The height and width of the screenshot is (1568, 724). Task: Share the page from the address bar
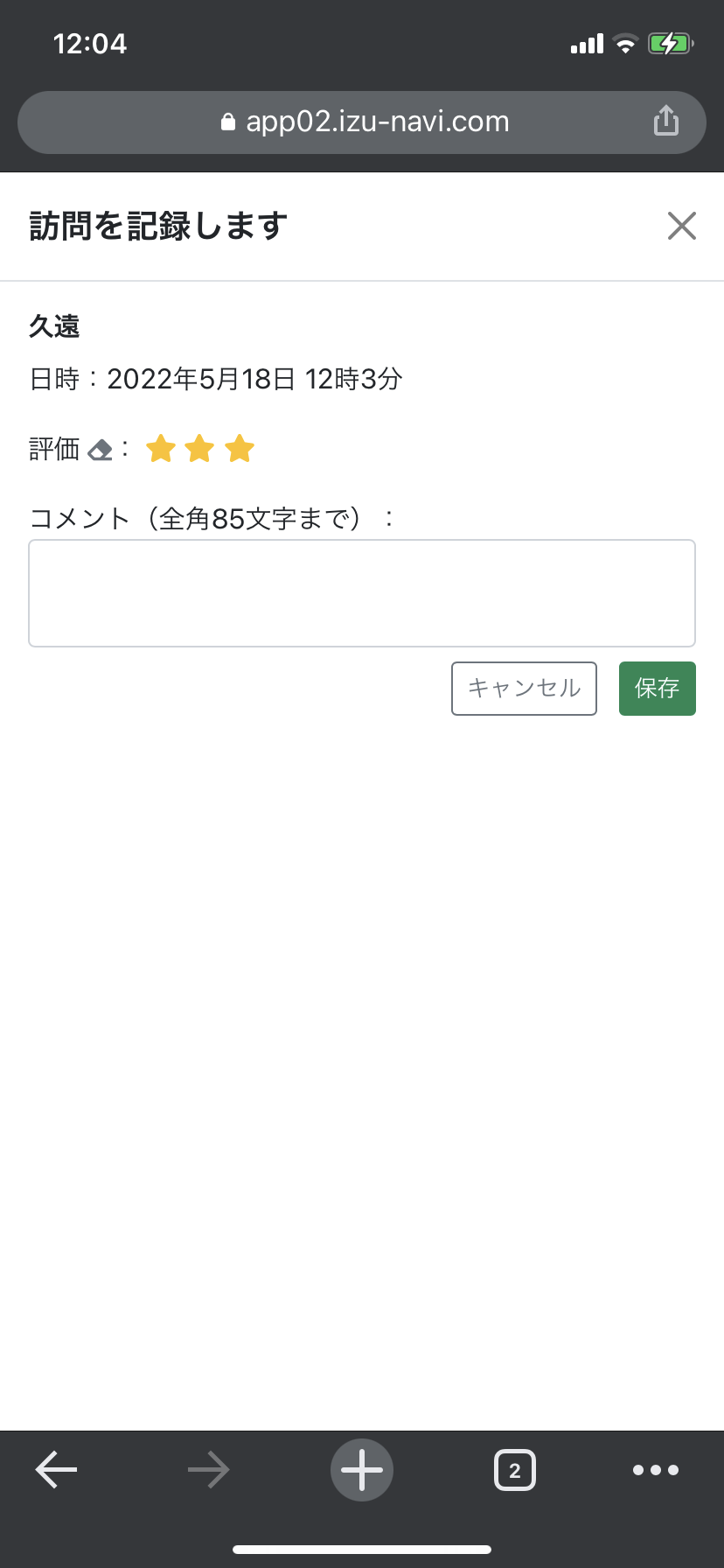pos(666,121)
